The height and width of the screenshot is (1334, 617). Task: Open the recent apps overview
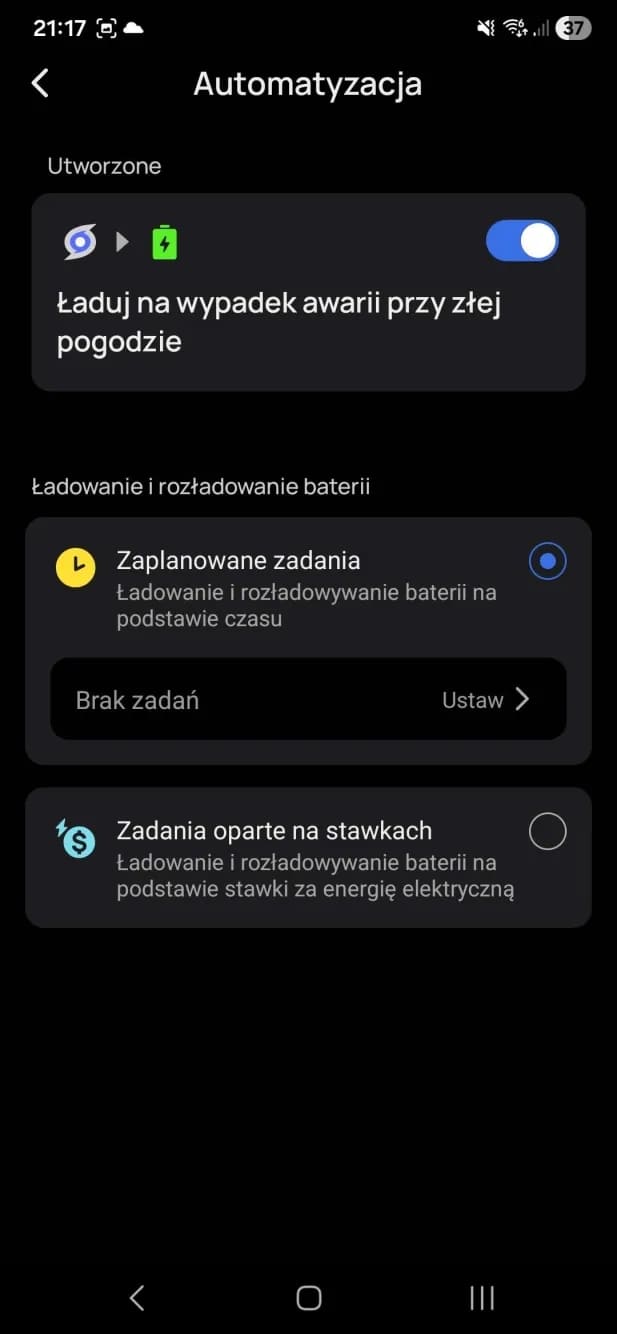[x=482, y=1298]
